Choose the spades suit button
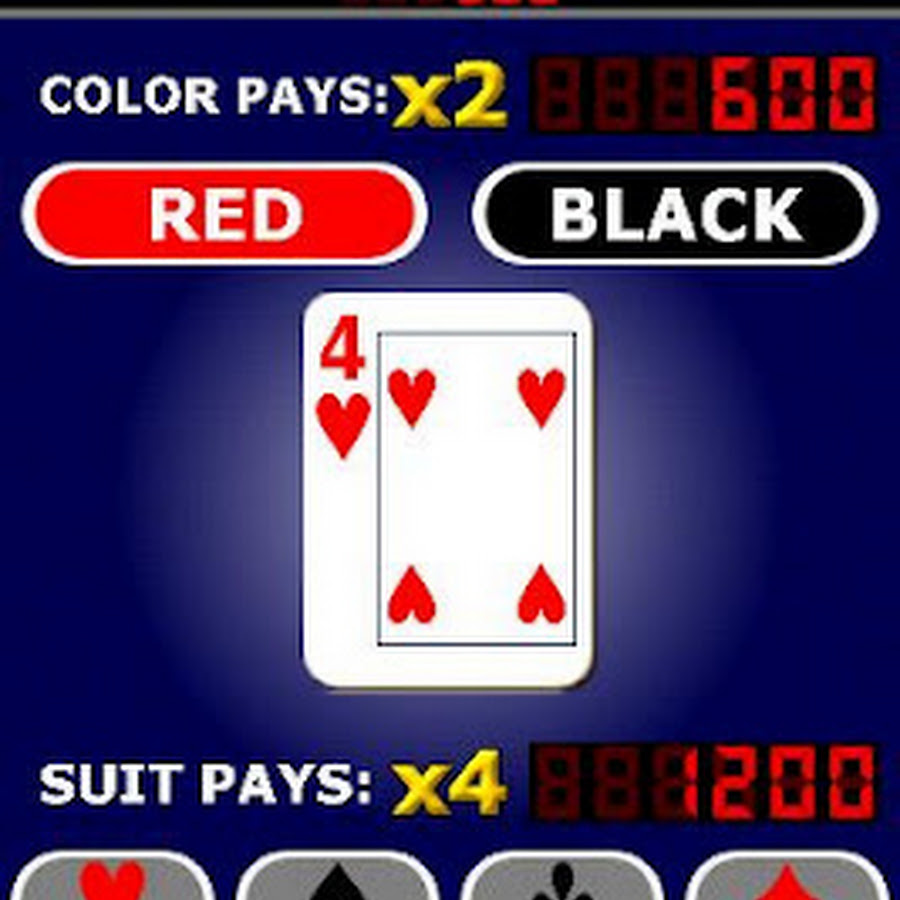900x900 pixels. pos(337,880)
